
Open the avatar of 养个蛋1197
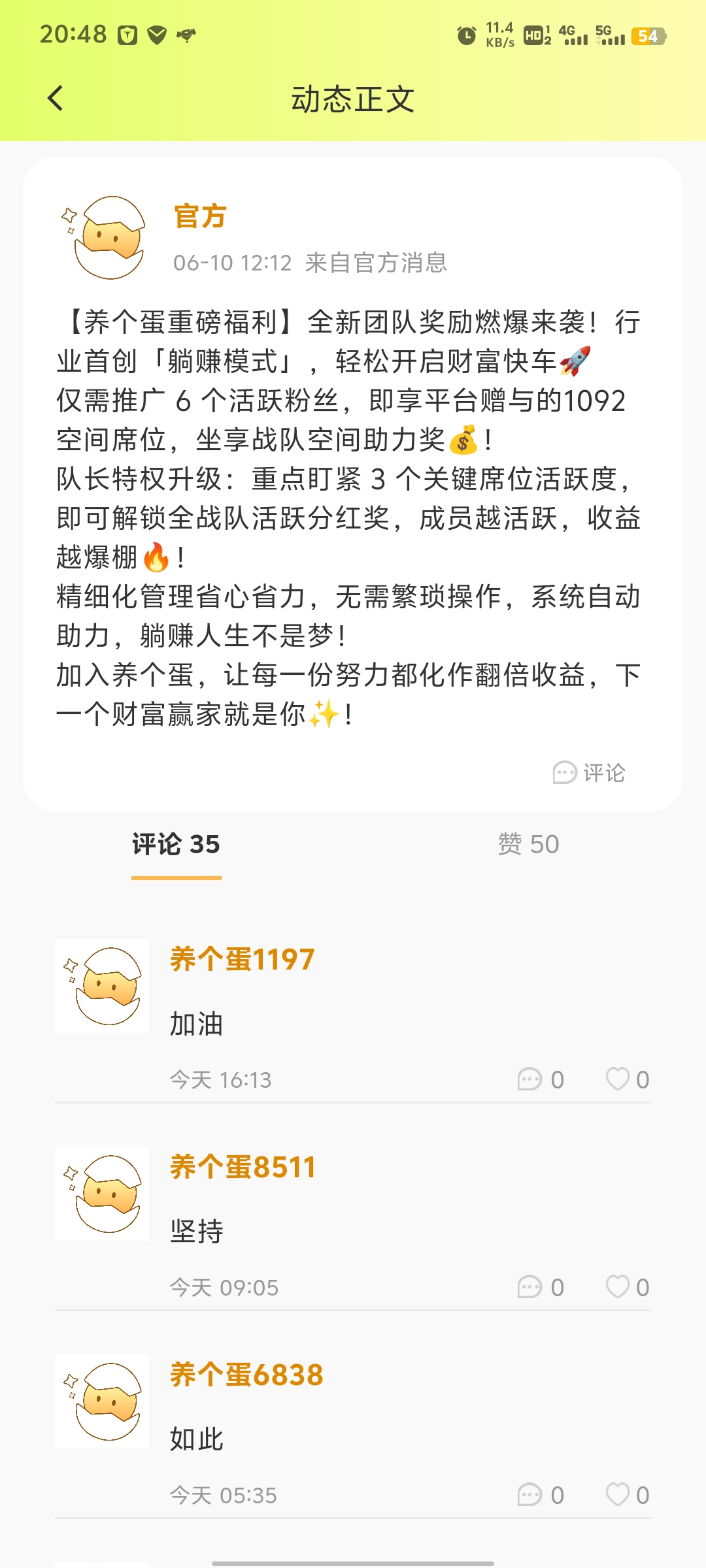click(102, 986)
